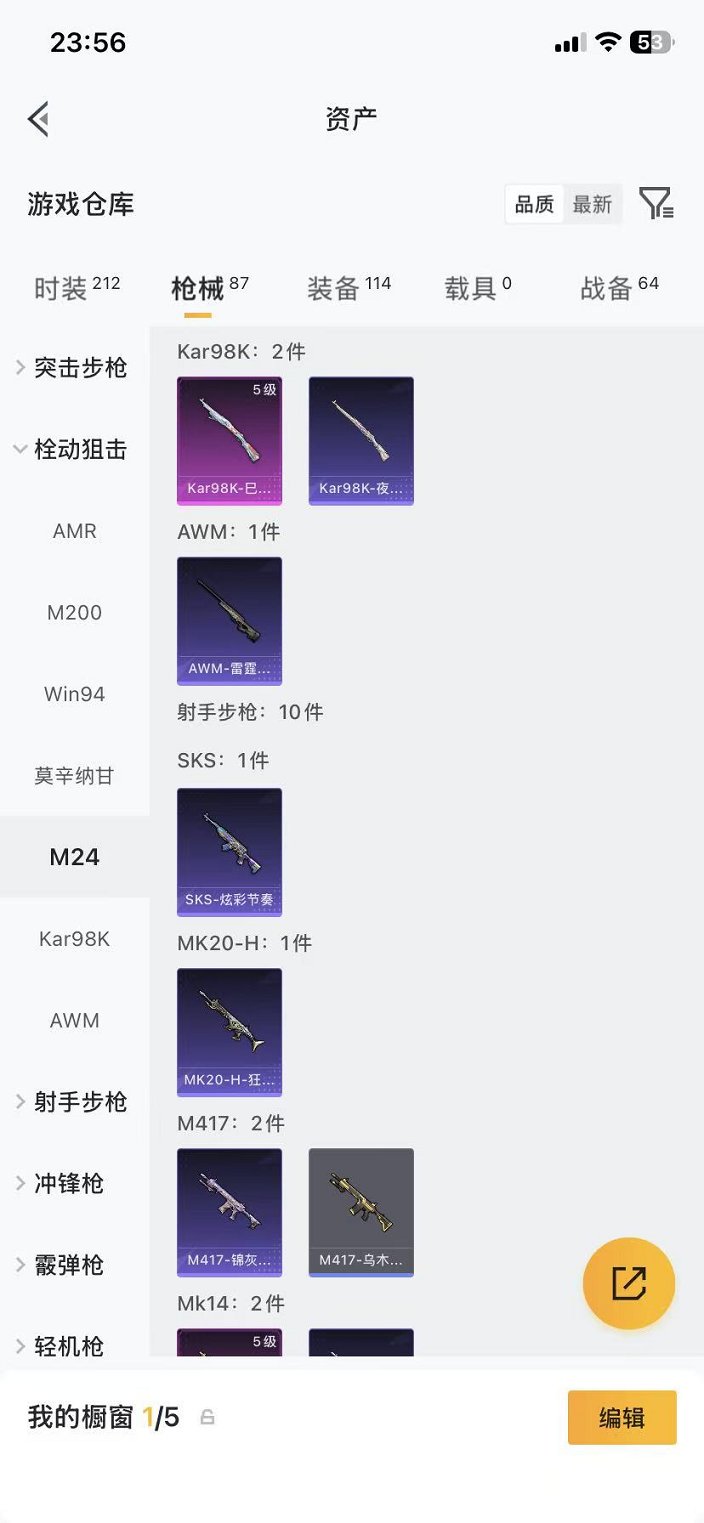This screenshot has height=1523, width=704.
Task: Go back using the top-left arrow
Action: [x=38, y=119]
